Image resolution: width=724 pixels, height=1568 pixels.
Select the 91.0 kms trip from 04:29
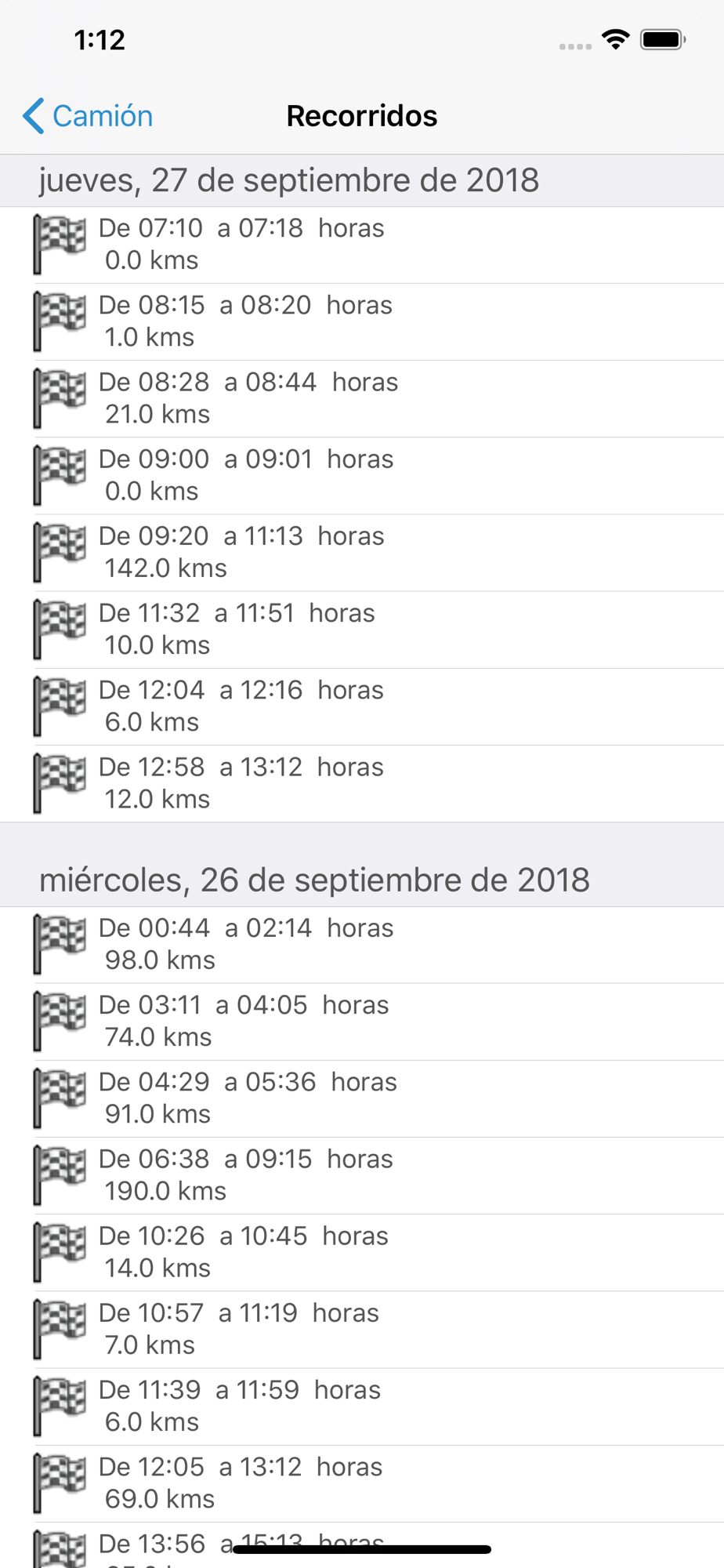362,1099
